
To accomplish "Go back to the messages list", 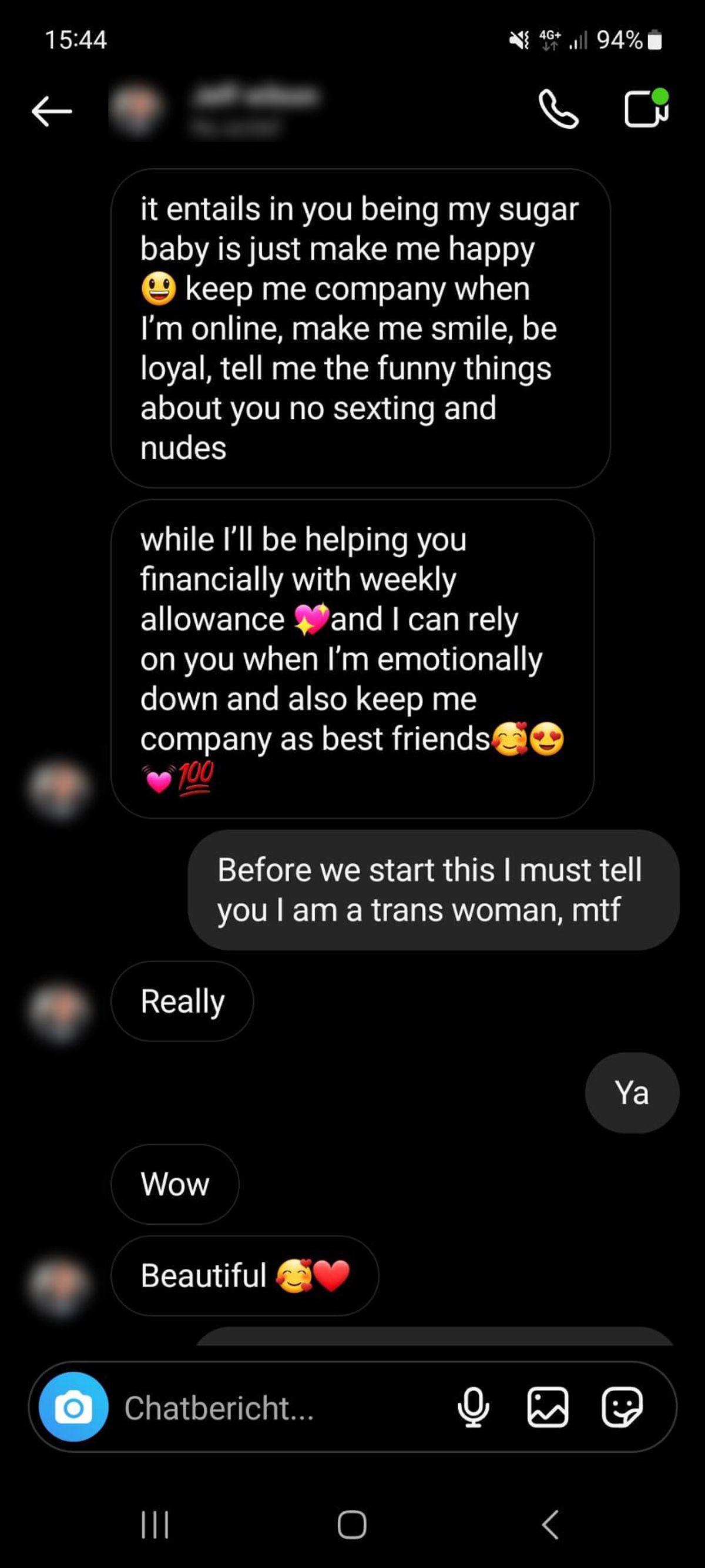I will coord(52,110).
